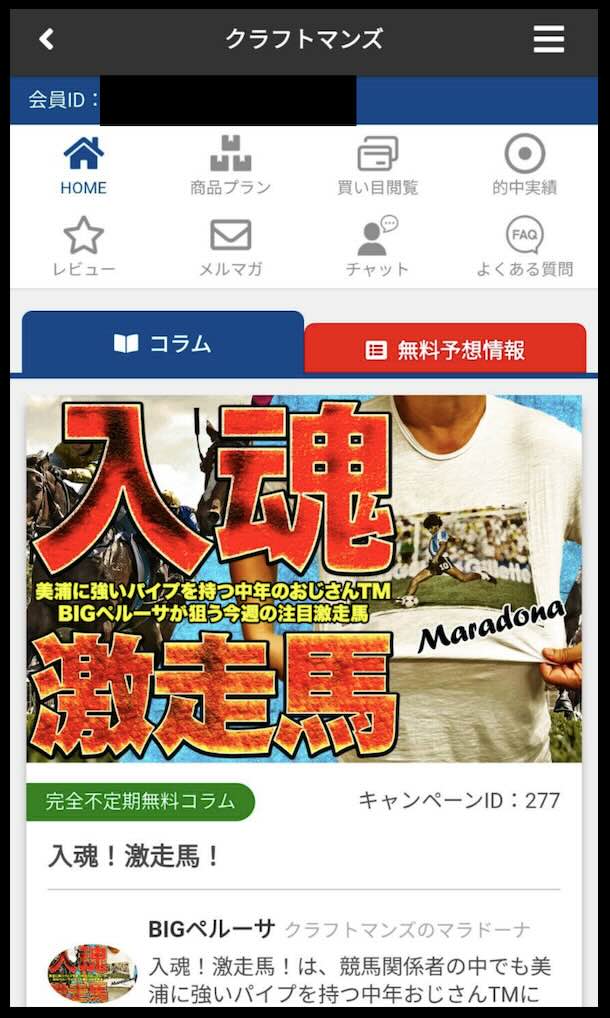
Task: Open the レビュー reviews page
Action: pos(83,247)
